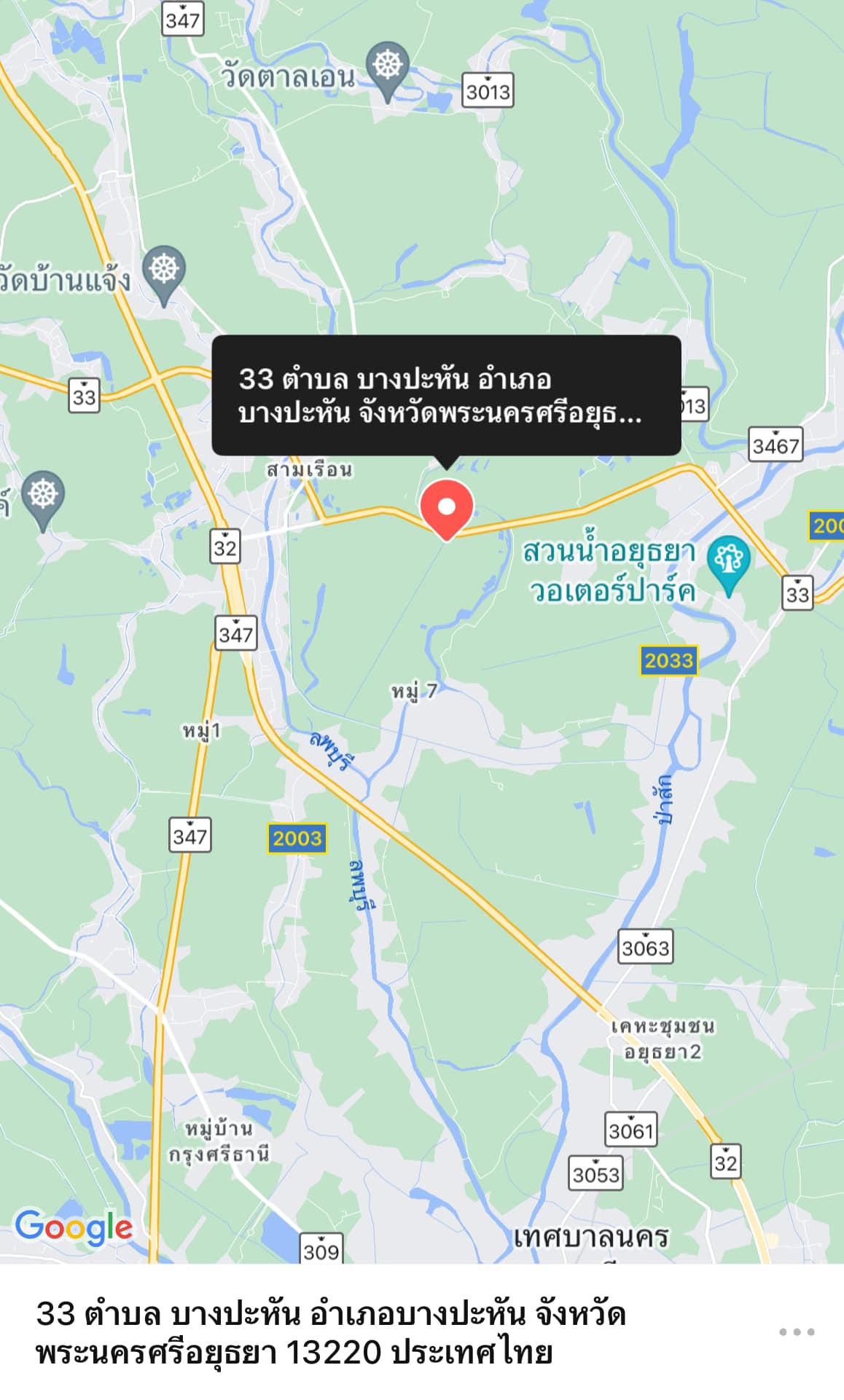The width and height of the screenshot is (844, 1400).
Task: Tap the red location pin on the map
Action: tap(447, 509)
